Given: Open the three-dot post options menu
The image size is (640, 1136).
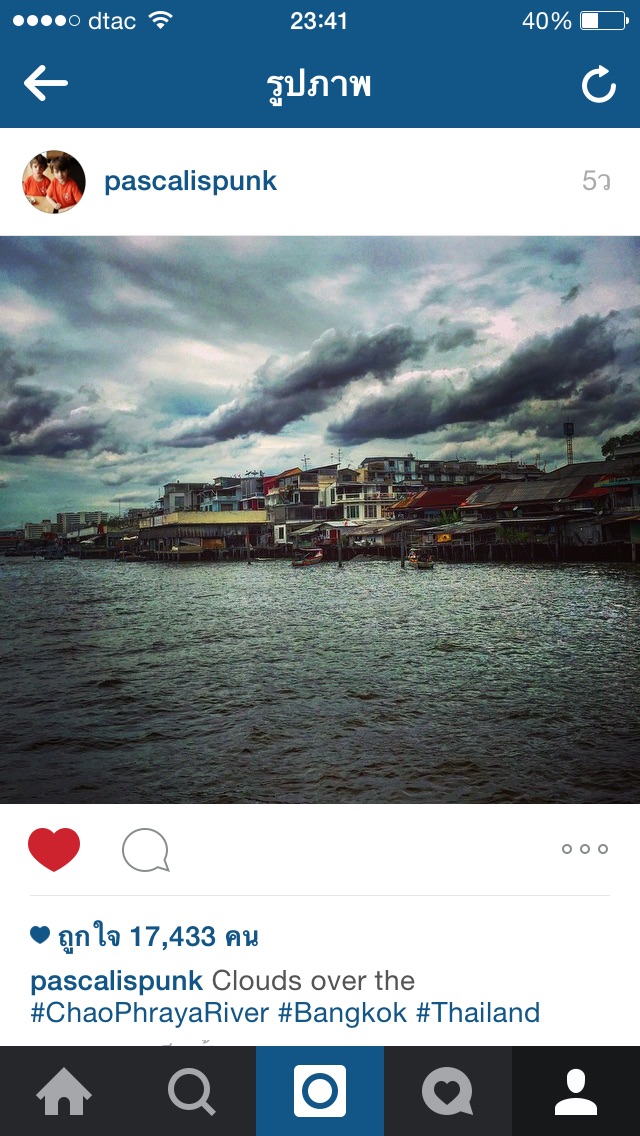Looking at the screenshot, I should click(x=585, y=849).
